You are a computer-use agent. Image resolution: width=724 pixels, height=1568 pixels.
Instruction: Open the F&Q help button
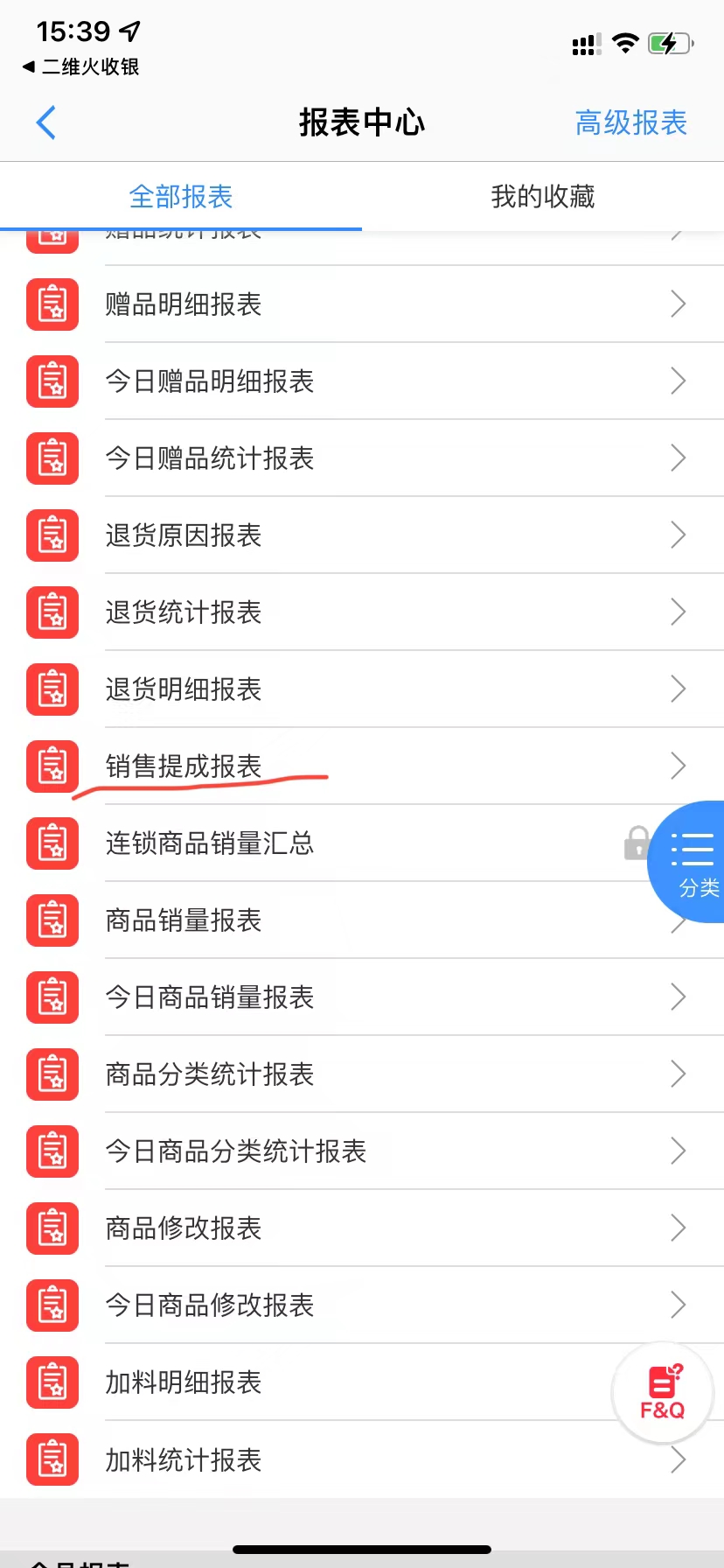point(663,1392)
